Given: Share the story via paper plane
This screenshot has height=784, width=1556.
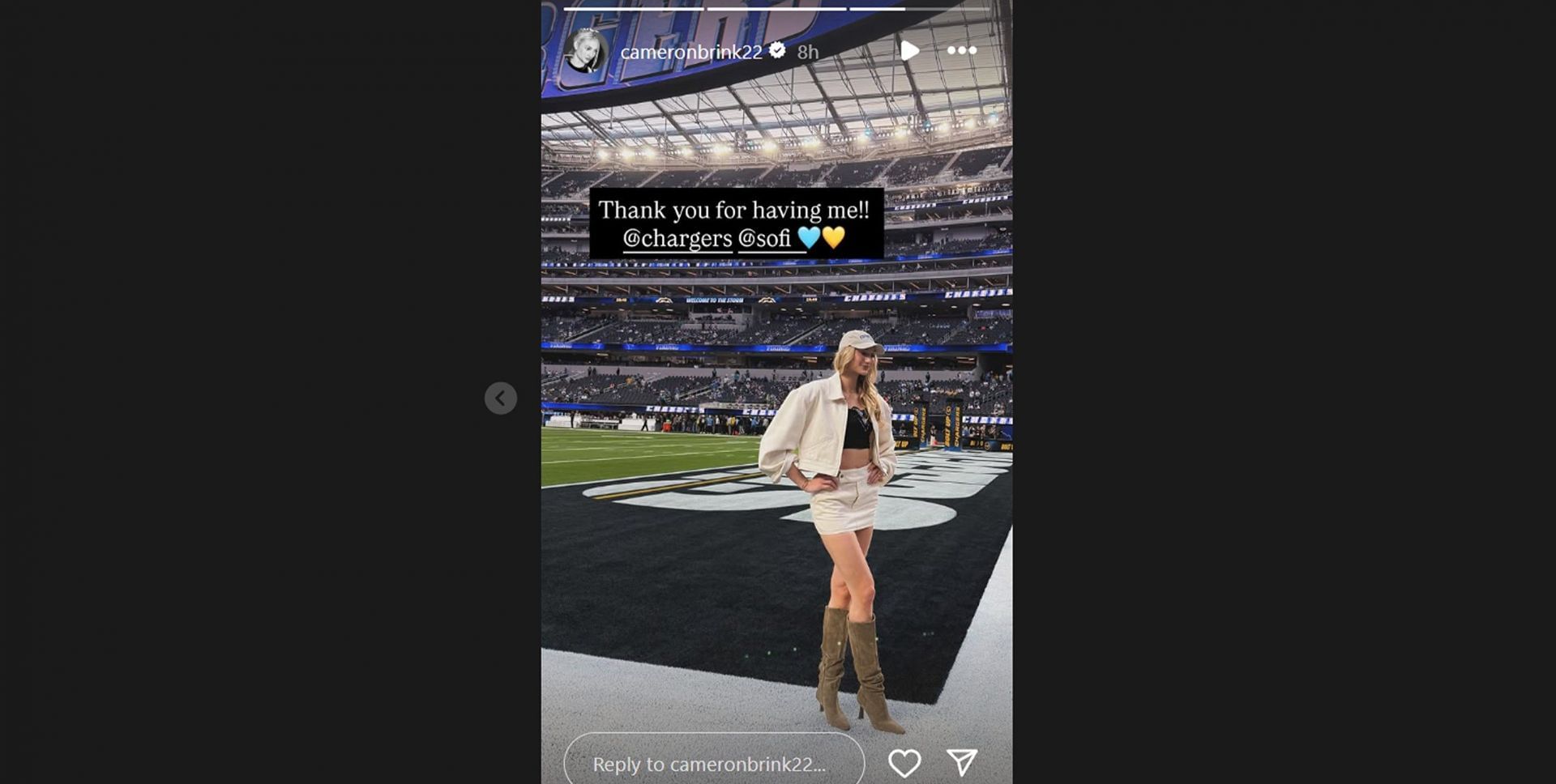Looking at the screenshot, I should (x=961, y=762).
